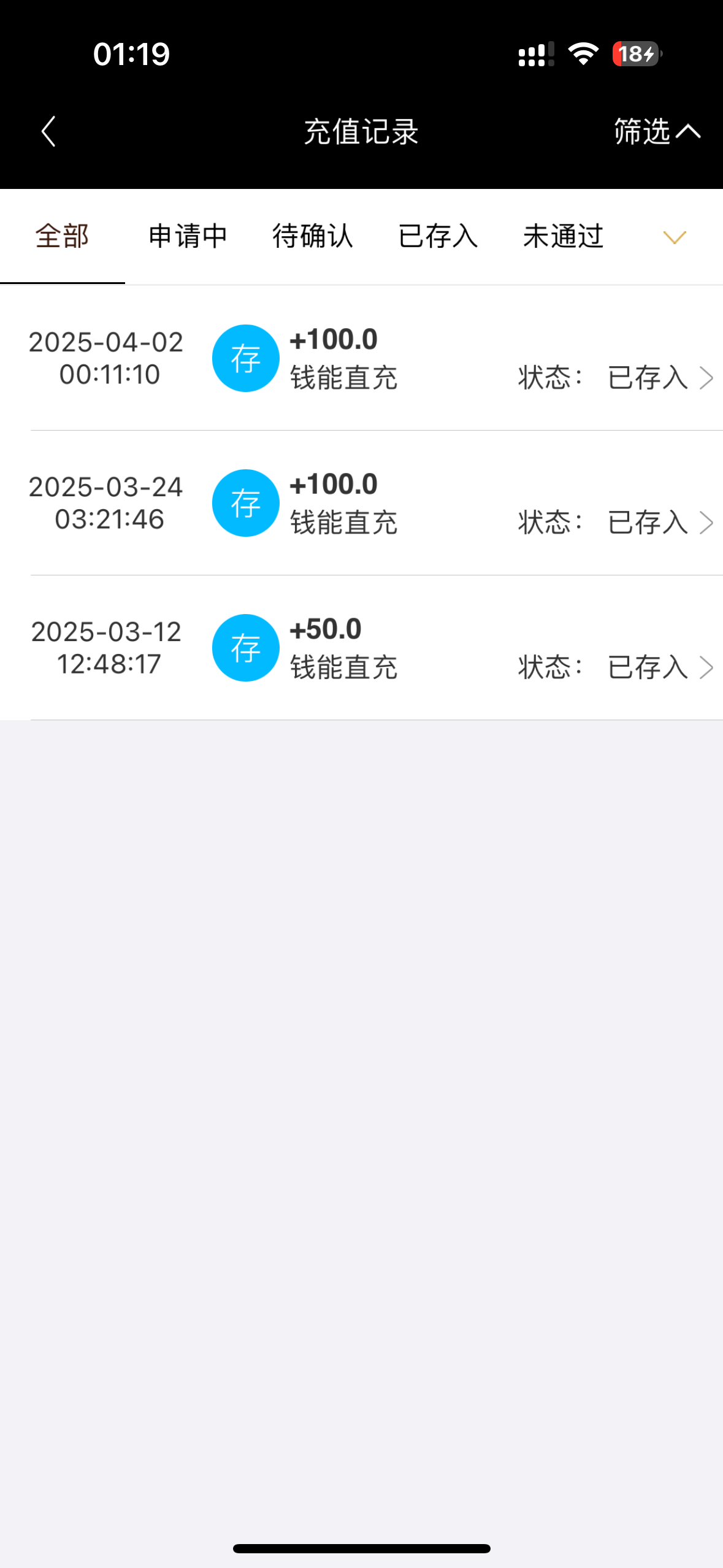Screen dimensions: 723x1568
Task: Switch to the 全部 tab
Action: [63, 236]
